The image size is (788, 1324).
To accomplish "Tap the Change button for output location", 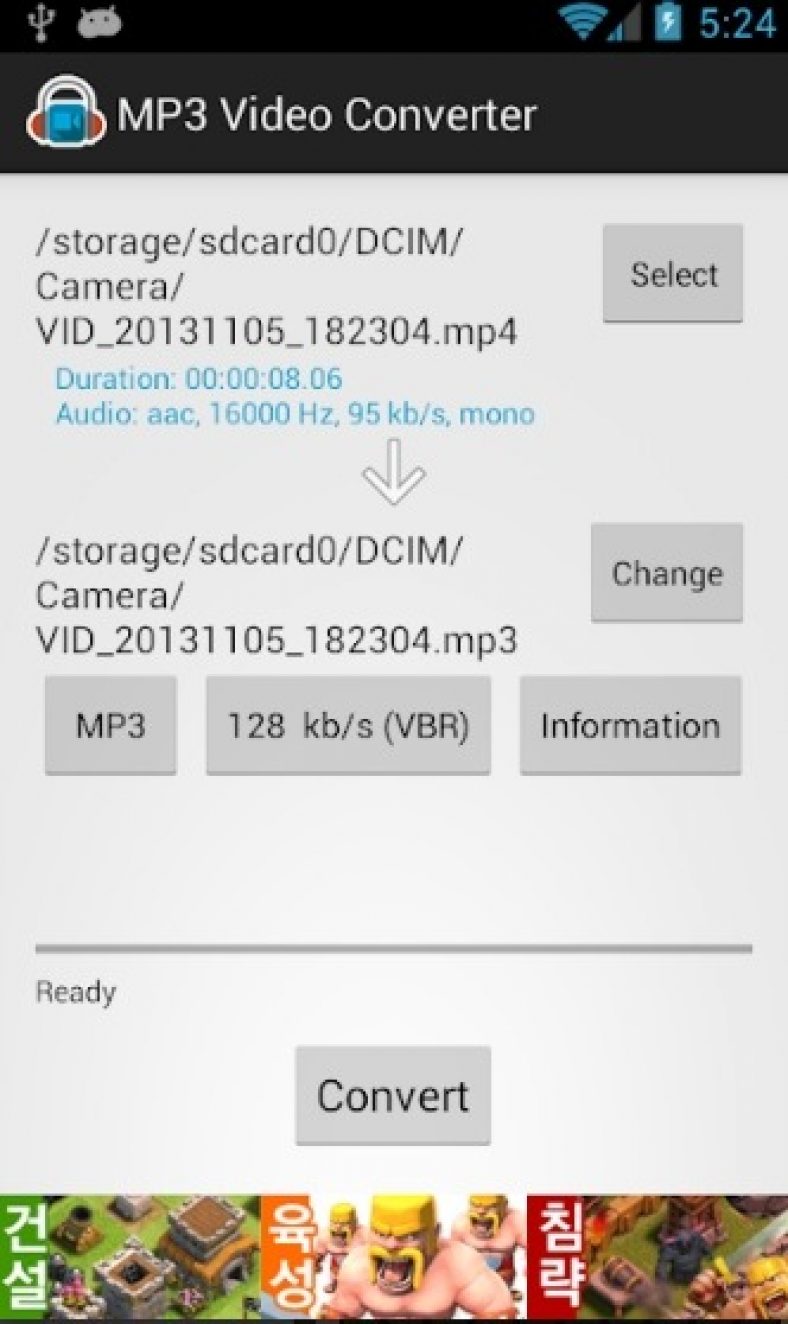I will [667, 573].
